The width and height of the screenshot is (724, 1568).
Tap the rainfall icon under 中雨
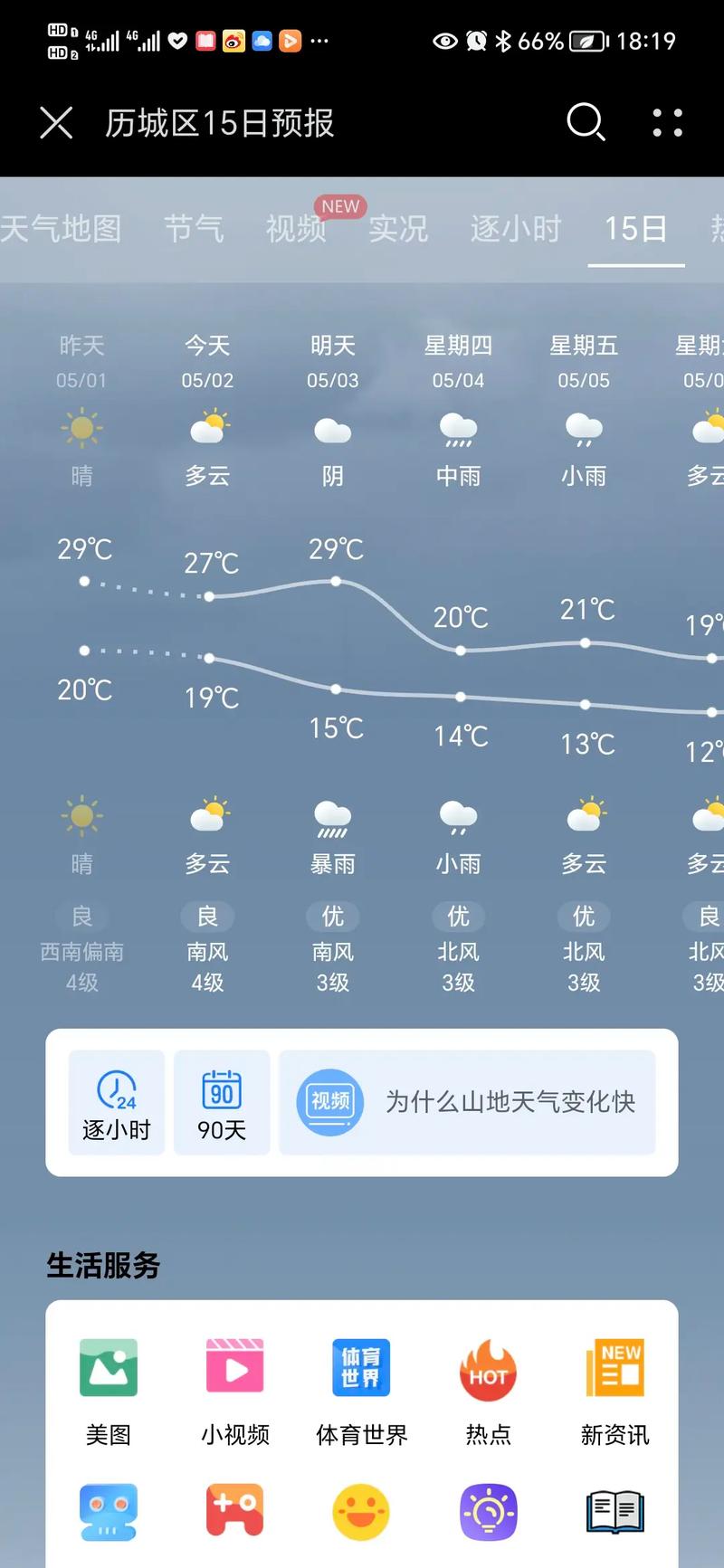[x=458, y=428]
